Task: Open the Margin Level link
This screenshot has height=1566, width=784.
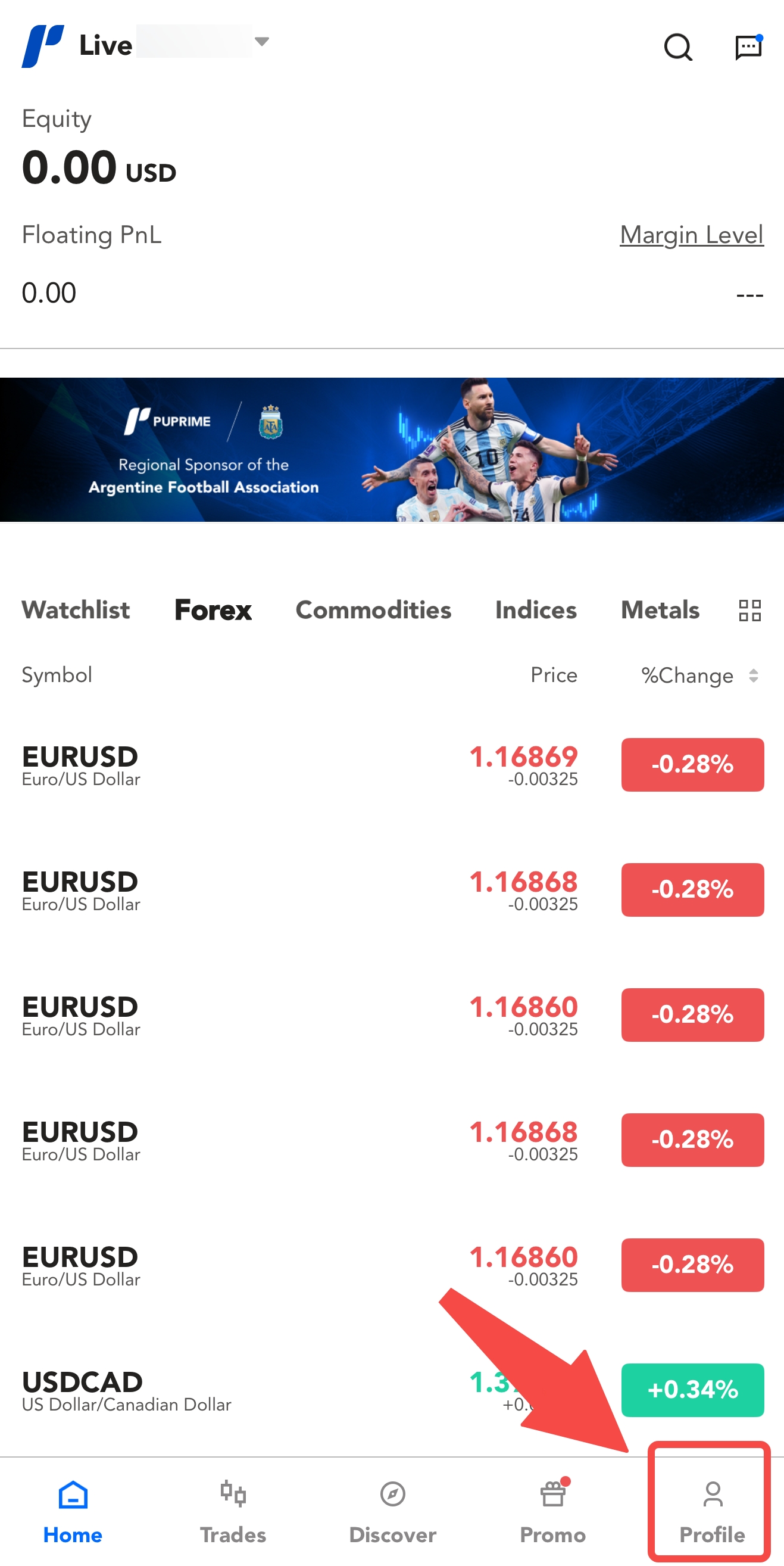Action: point(691,235)
